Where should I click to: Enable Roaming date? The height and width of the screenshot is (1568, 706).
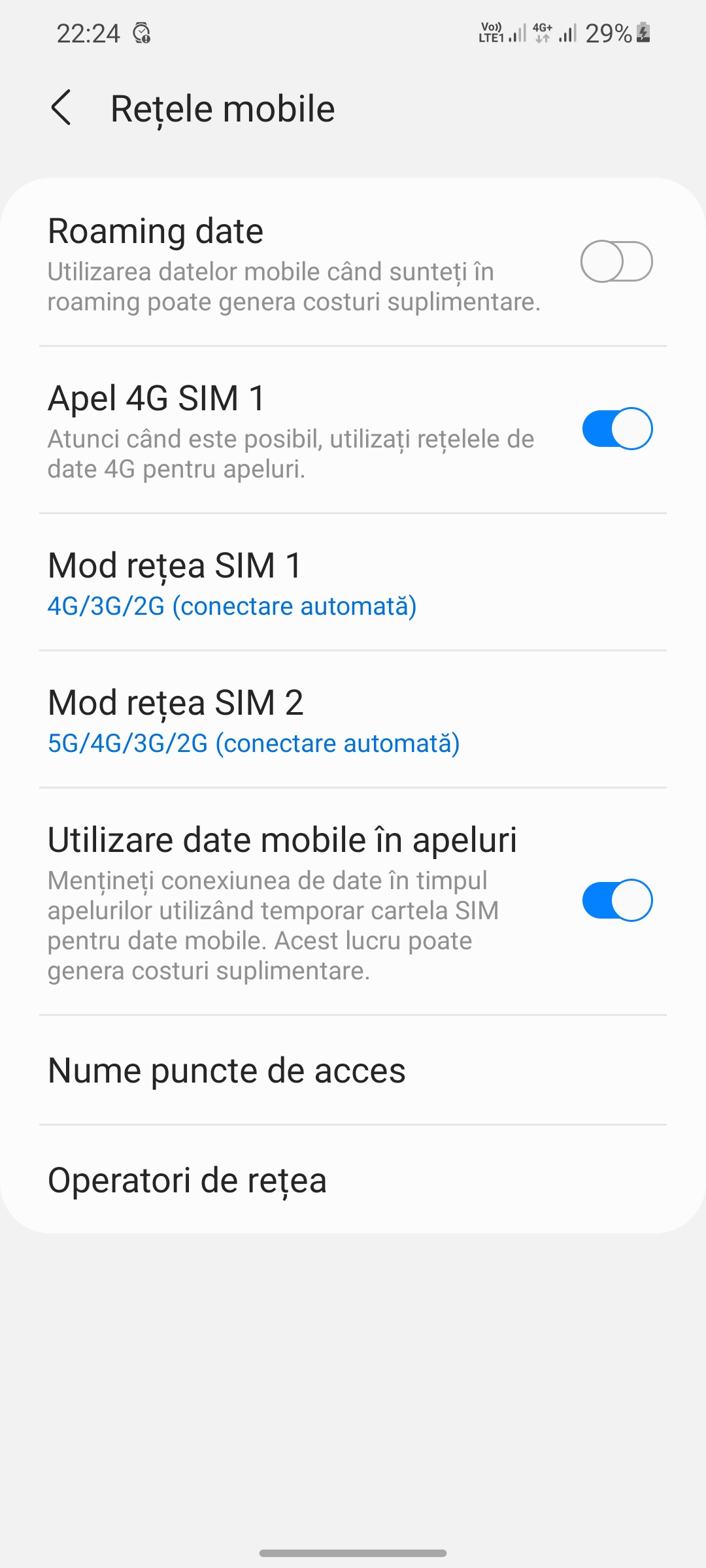coord(617,262)
